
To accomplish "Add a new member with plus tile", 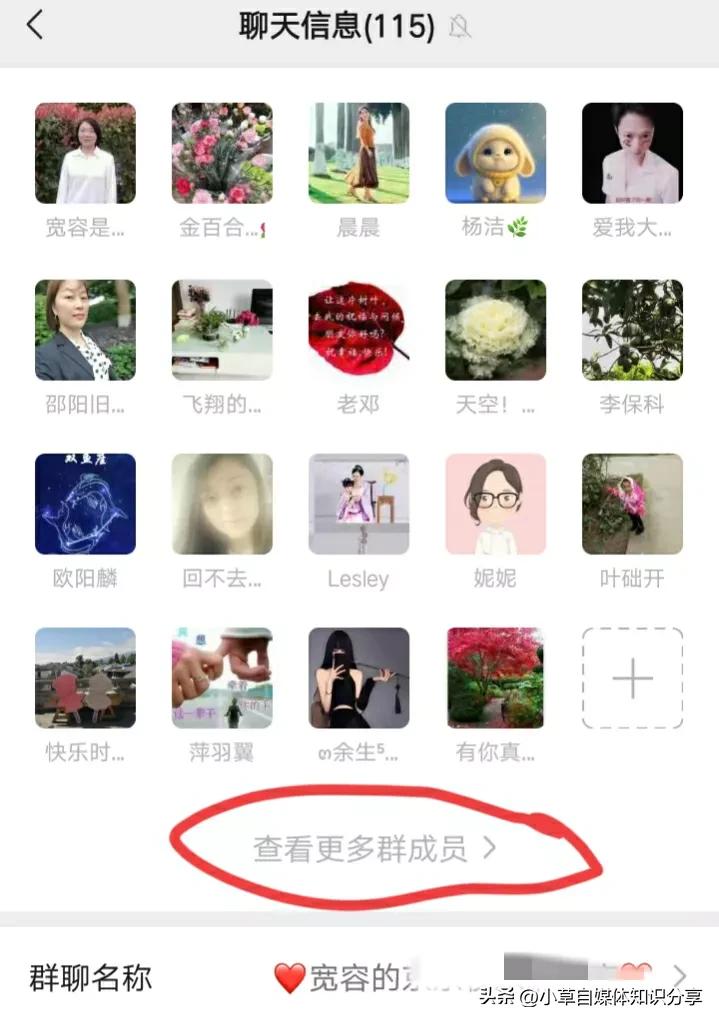I will pyautogui.click(x=632, y=677).
